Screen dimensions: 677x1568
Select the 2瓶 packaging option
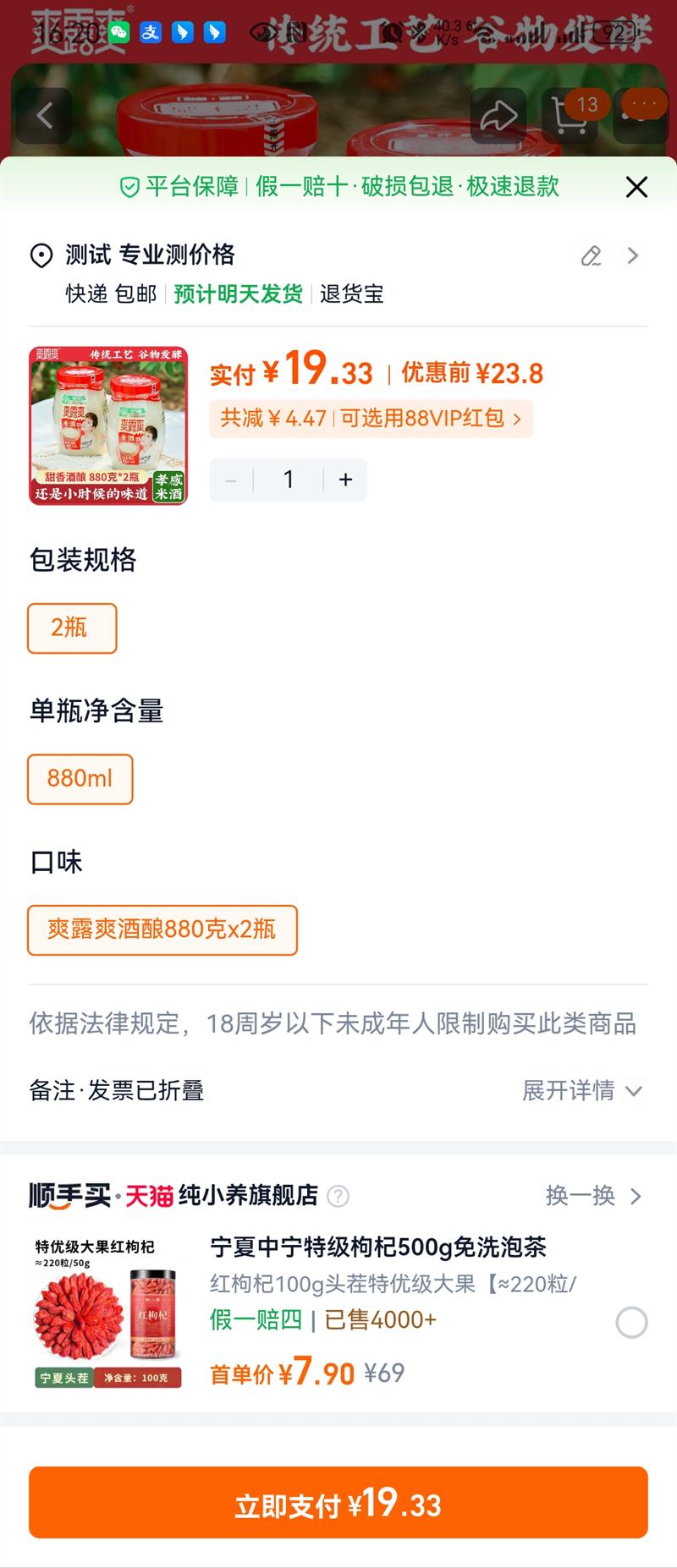72,628
